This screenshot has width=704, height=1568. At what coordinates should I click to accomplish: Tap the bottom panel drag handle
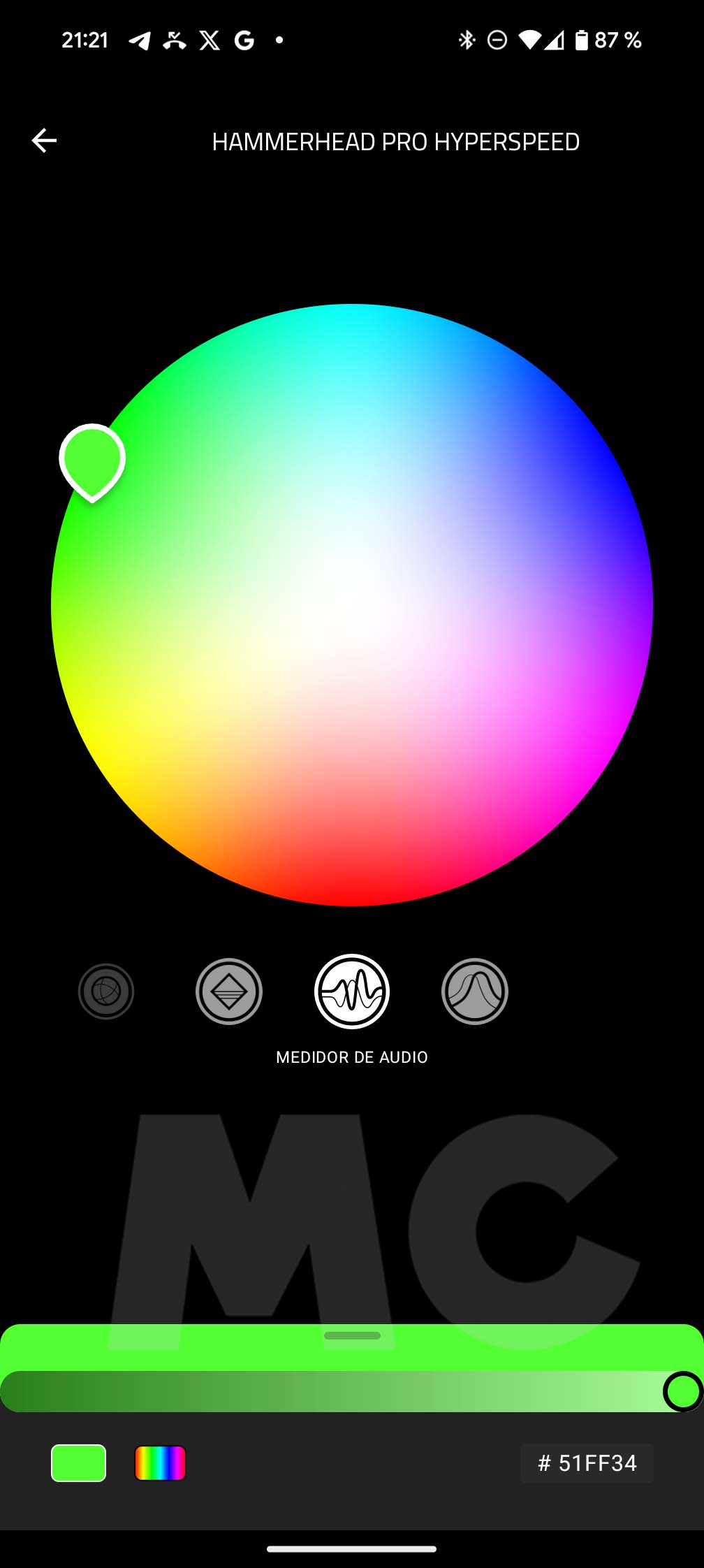(352, 1335)
